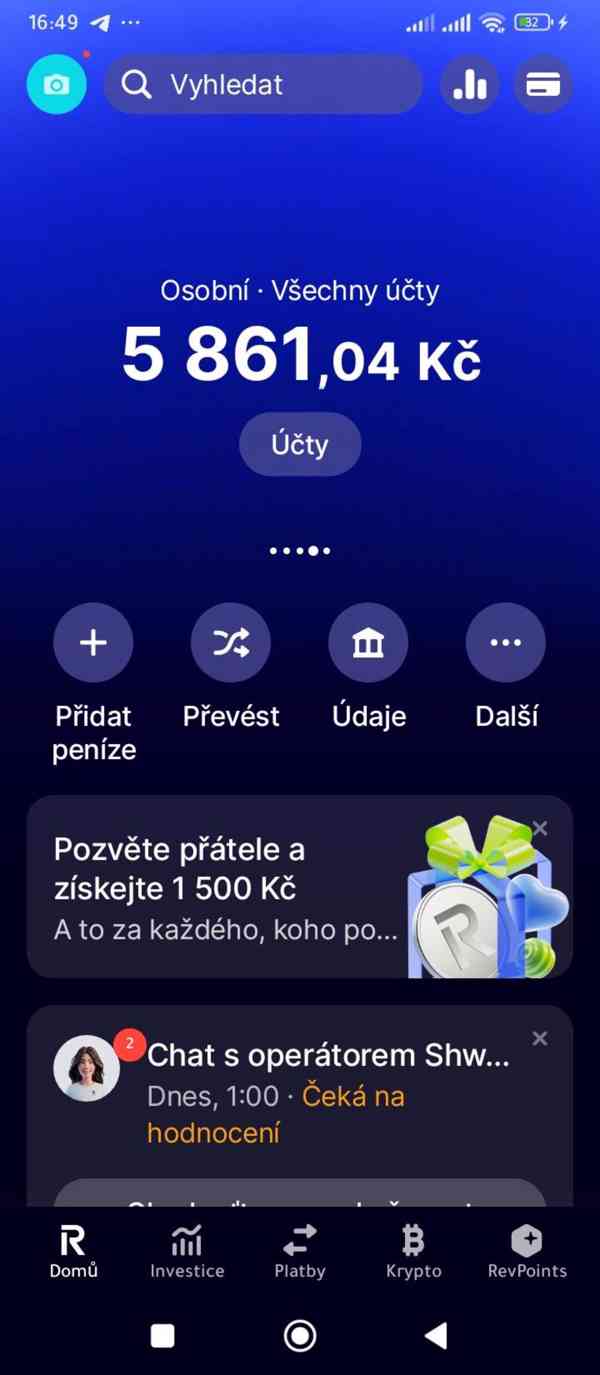The width and height of the screenshot is (600, 1375).
Task: Open the analytics chart icon
Action: click(469, 85)
